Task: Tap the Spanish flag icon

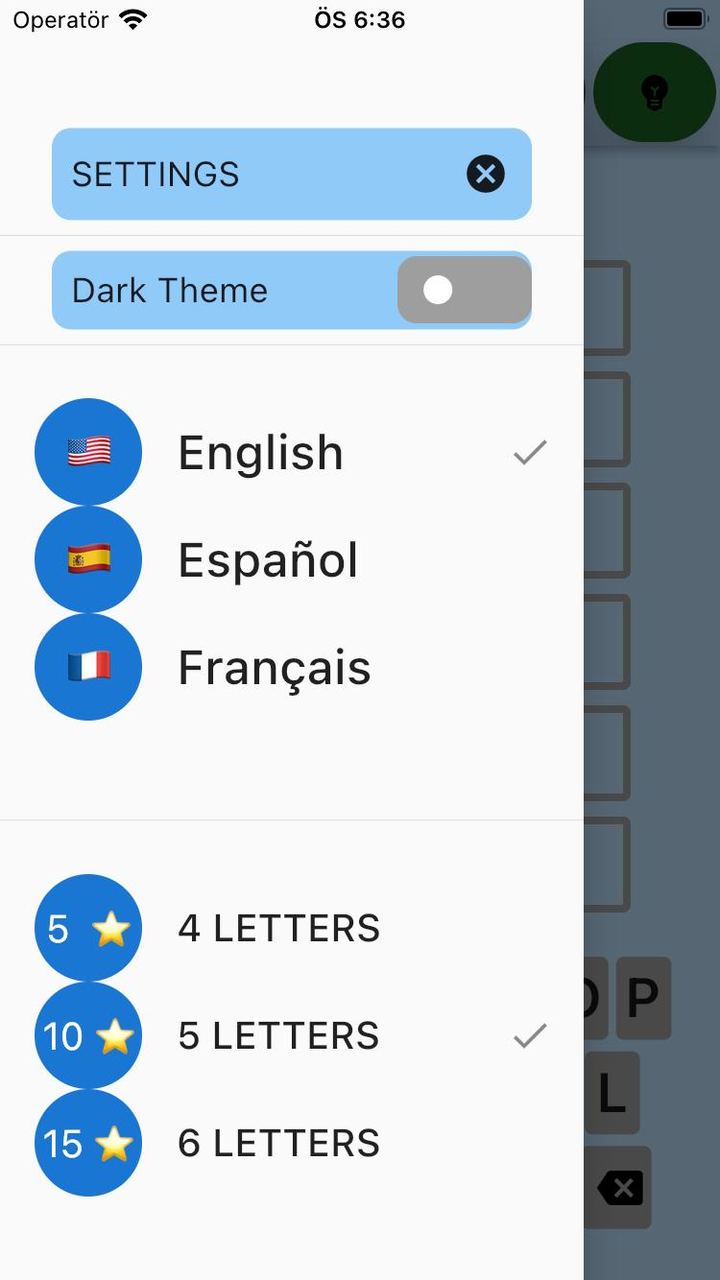Action: click(88, 559)
